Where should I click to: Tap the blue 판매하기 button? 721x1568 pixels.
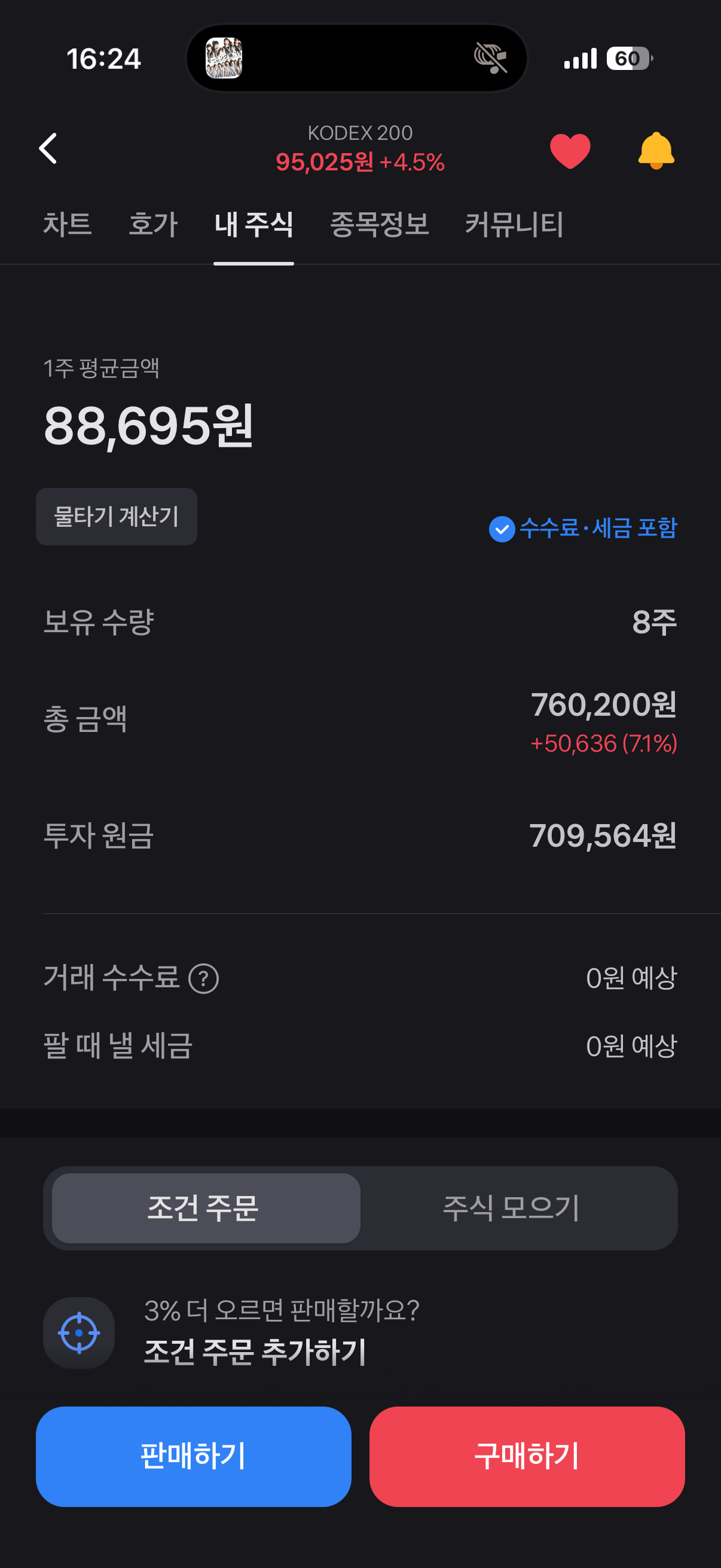(x=194, y=1456)
